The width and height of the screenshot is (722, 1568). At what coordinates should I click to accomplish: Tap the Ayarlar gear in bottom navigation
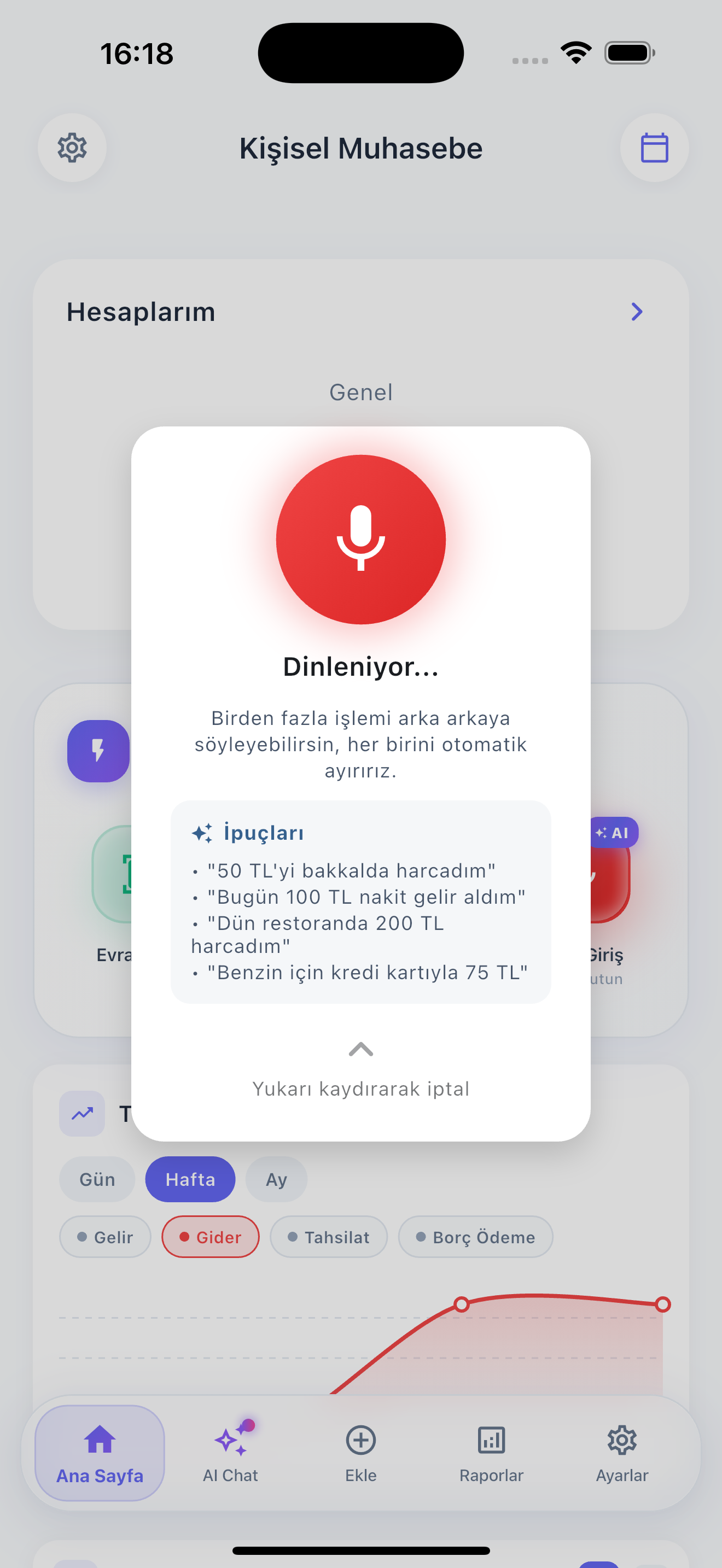tap(621, 1440)
